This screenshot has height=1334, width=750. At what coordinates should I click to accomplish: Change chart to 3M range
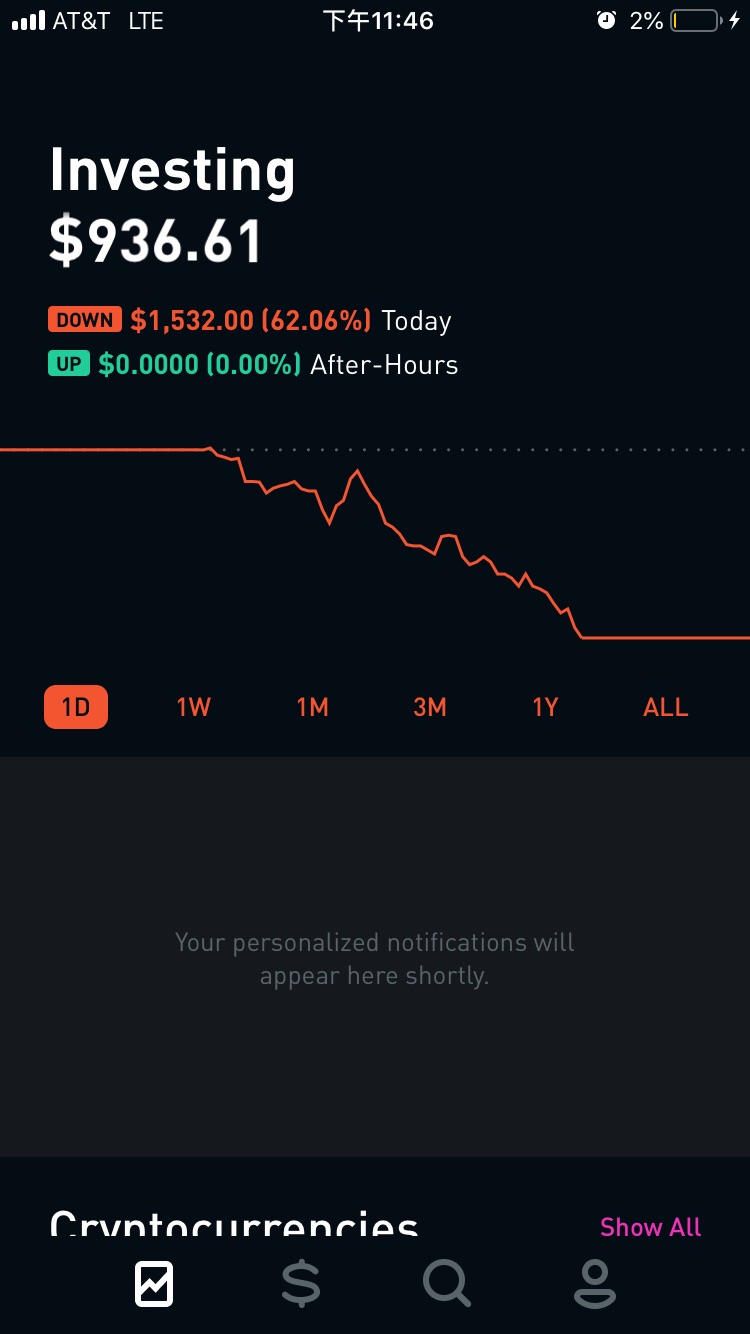click(430, 707)
